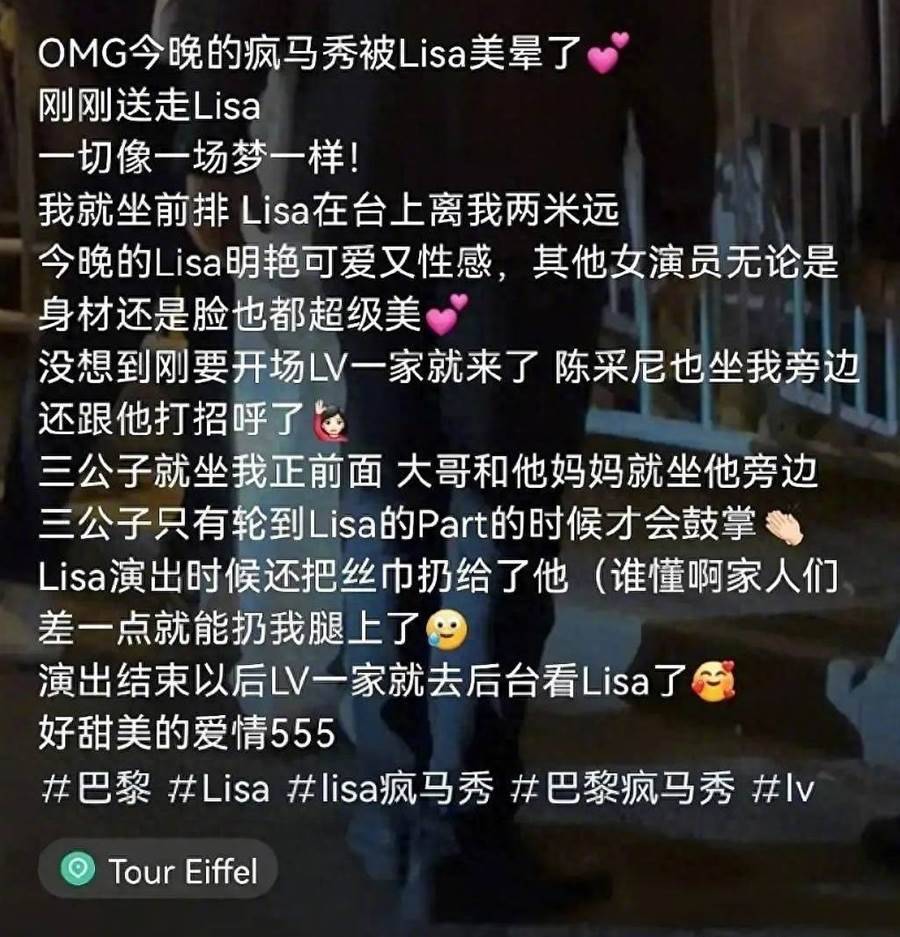Open the Tour Eiffel location tag
Viewport: 900px width, 937px height.
tap(157, 870)
